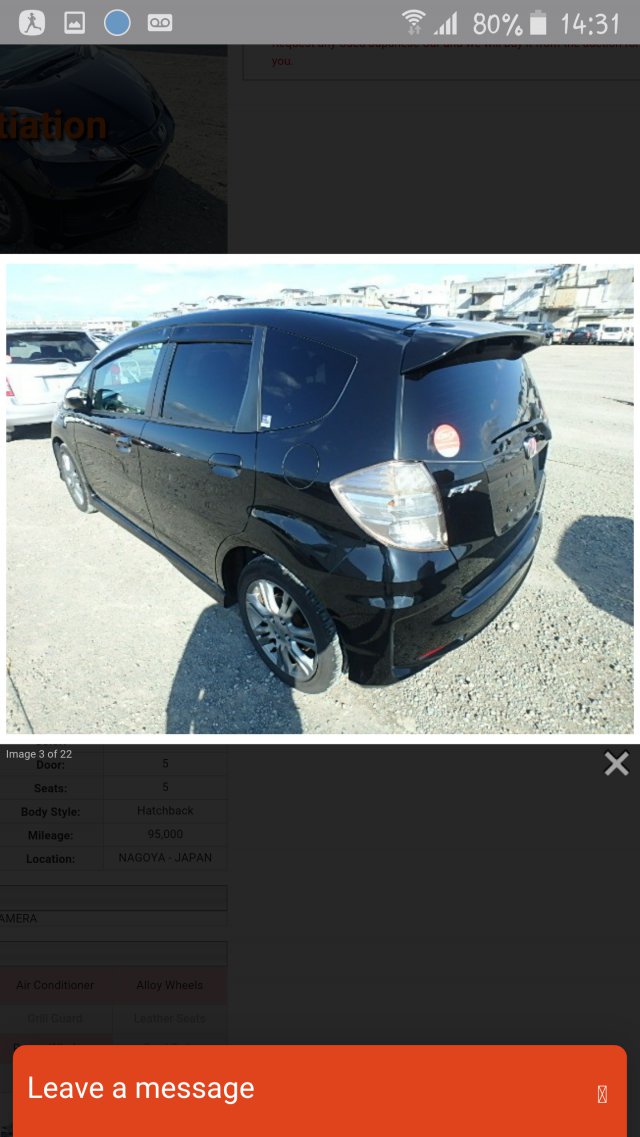Expand the chat widget icon on the orange bar
The image size is (640, 1137).
point(602,1094)
